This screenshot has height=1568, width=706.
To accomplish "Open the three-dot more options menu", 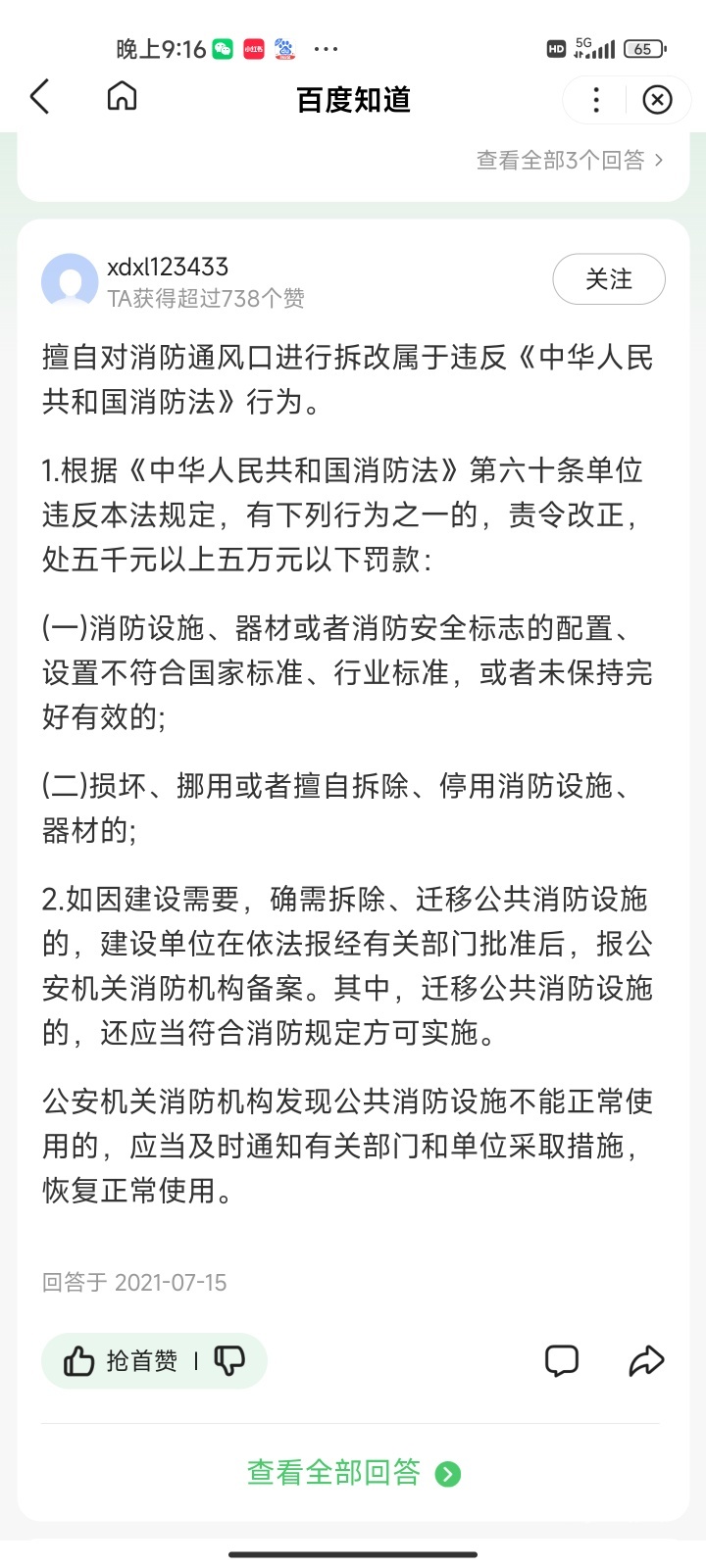I will [596, 99].
